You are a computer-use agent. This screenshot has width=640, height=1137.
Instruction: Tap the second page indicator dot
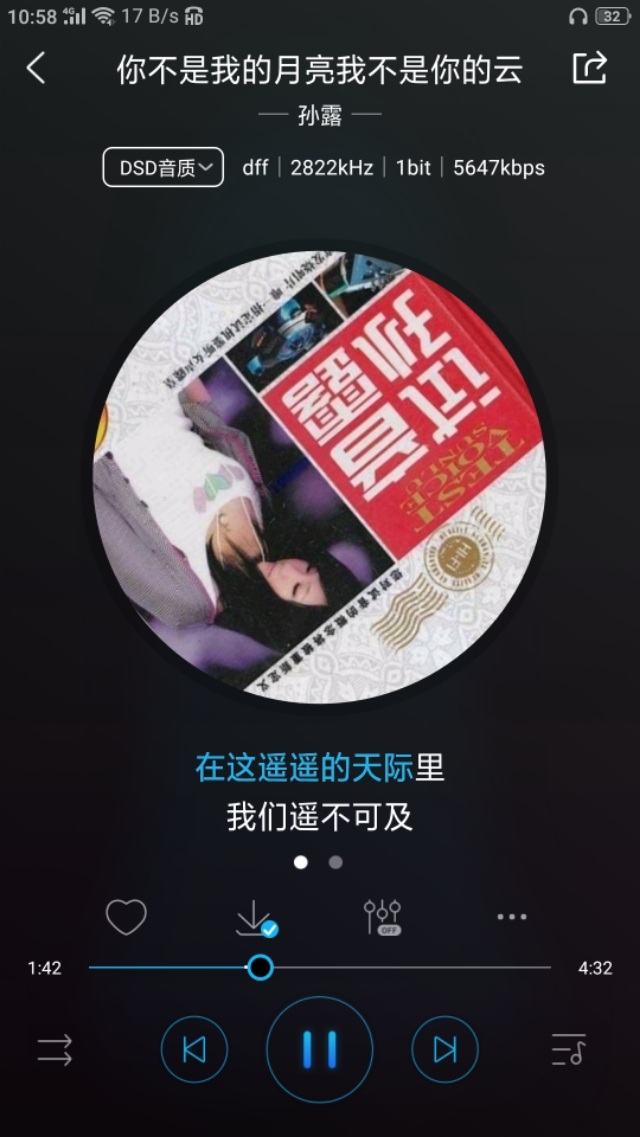click(x=336, y=862)
